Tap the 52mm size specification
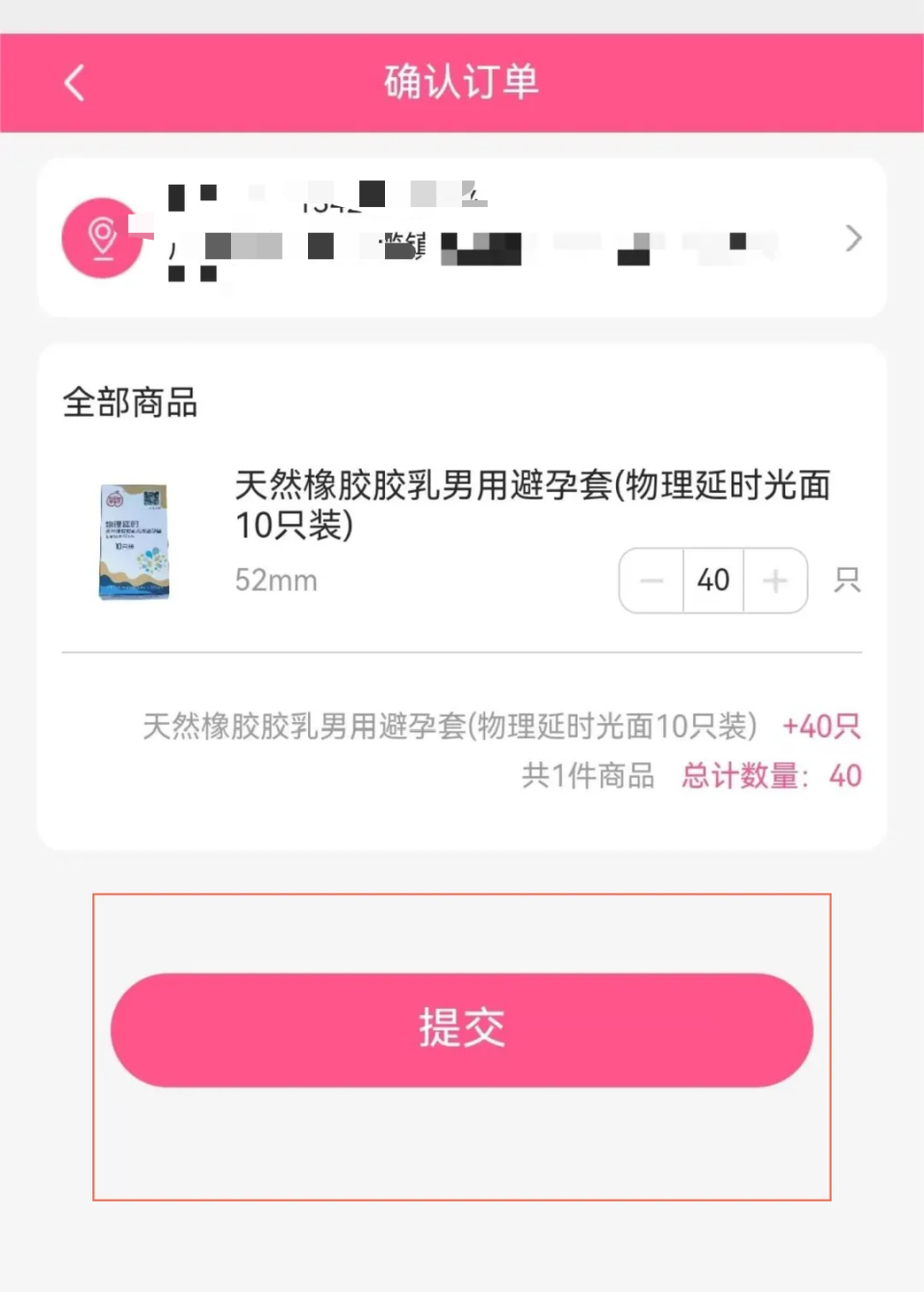Screen dimensions: 924x1292 (275, 581)
